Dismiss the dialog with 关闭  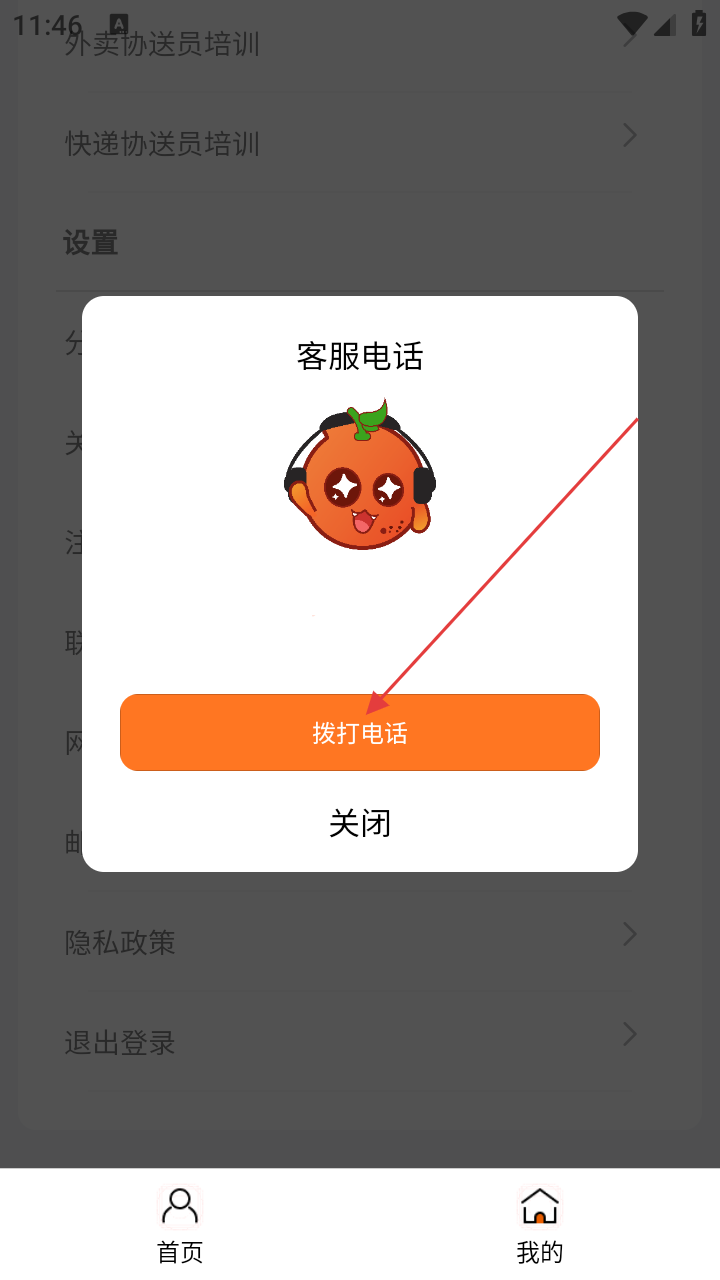(x=360, y=824)
